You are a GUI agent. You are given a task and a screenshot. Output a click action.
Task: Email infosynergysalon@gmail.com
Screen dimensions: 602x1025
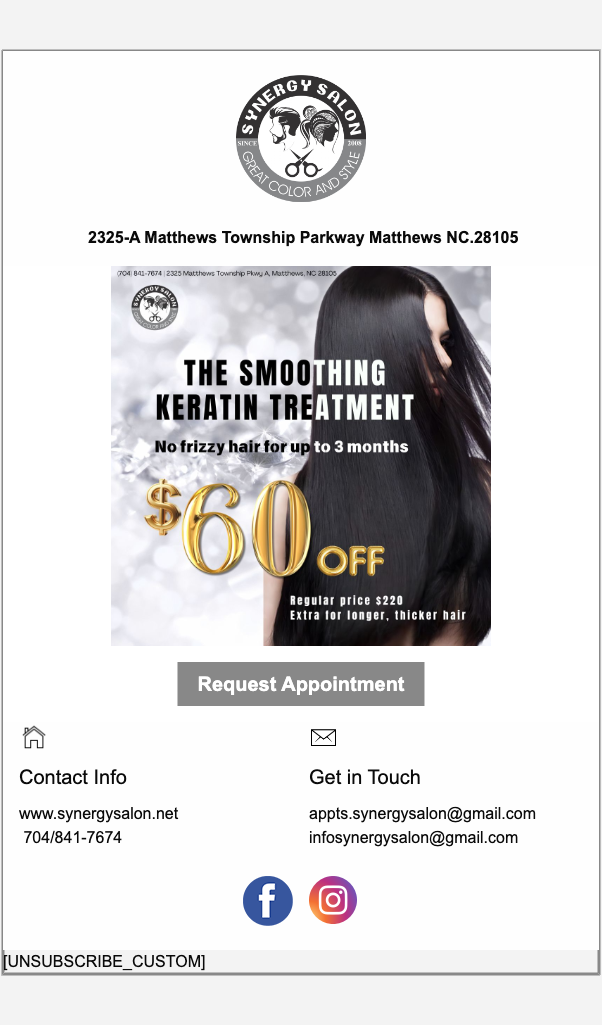coord(413,837)
